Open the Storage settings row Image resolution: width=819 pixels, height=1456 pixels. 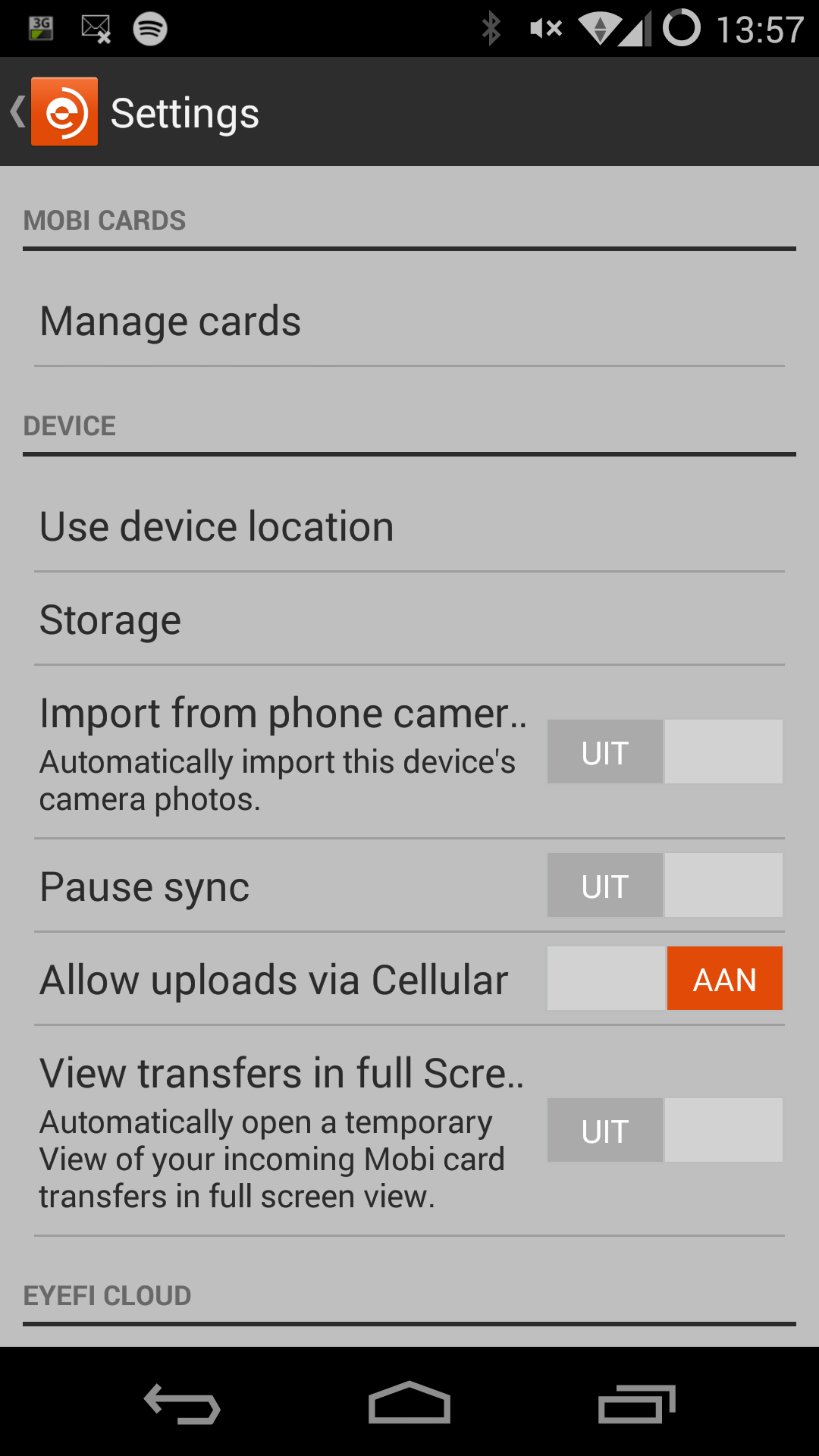pyautogui.click(x=409, y=620)
